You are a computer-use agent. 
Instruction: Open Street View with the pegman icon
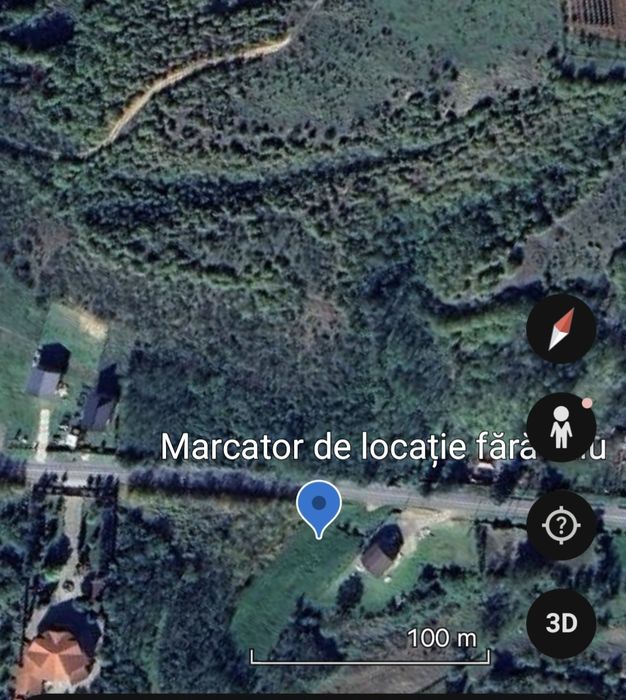click(x=561, y=427)
